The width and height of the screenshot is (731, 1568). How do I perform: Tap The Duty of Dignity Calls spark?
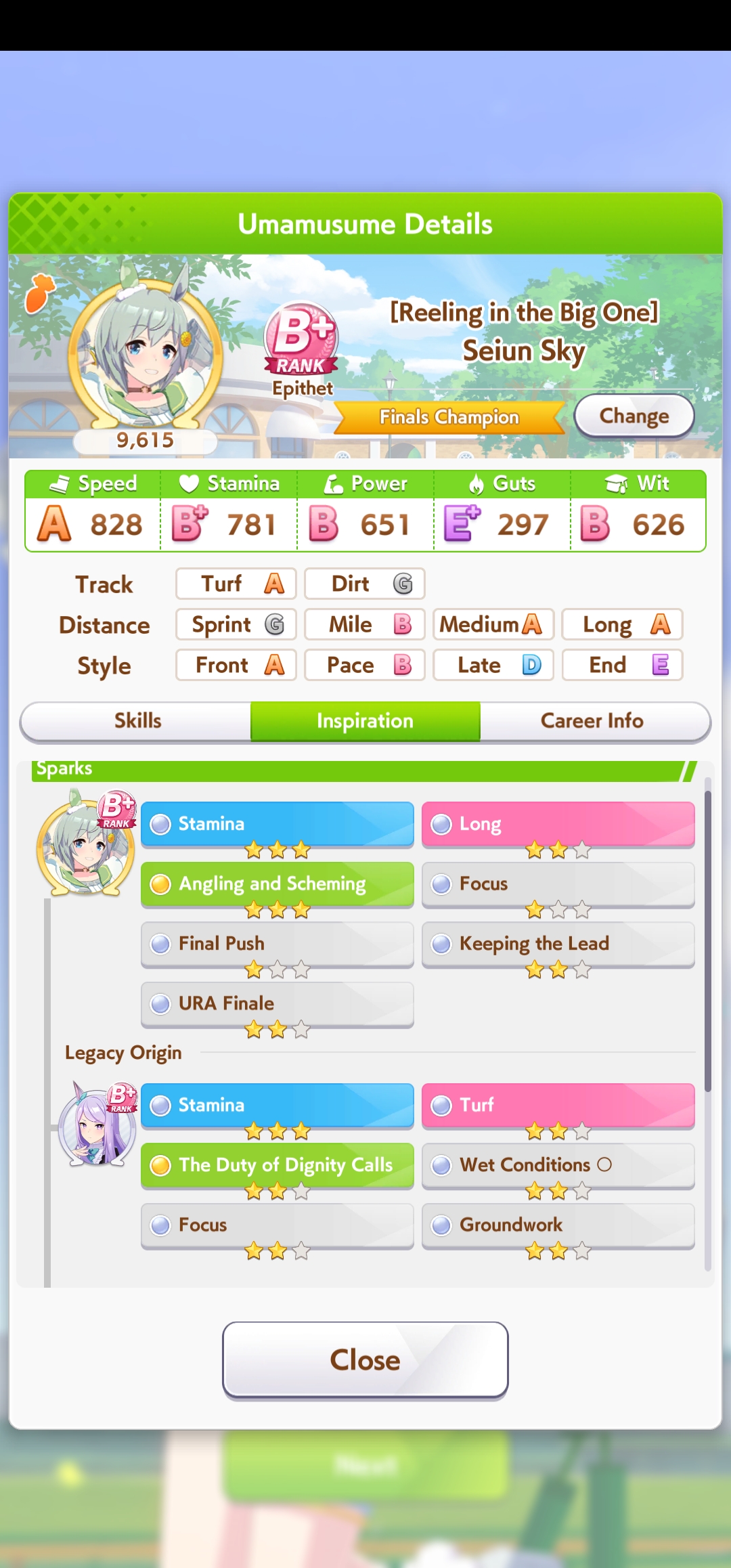277,1165
